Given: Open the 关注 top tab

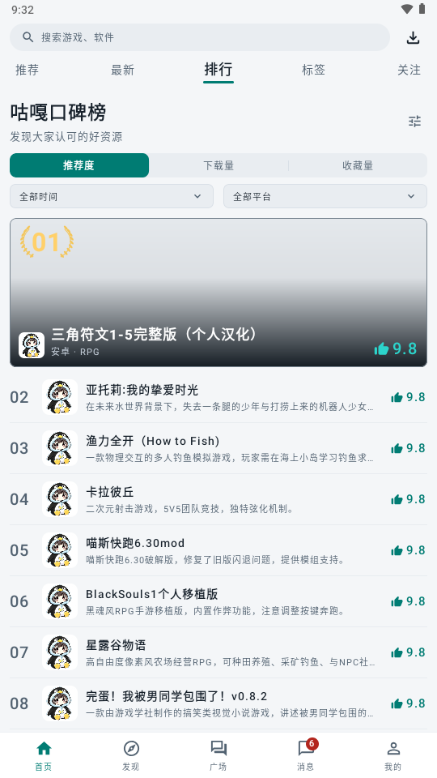Looking at the screenshot, I should pyautogui.click(x=409, y=70).
